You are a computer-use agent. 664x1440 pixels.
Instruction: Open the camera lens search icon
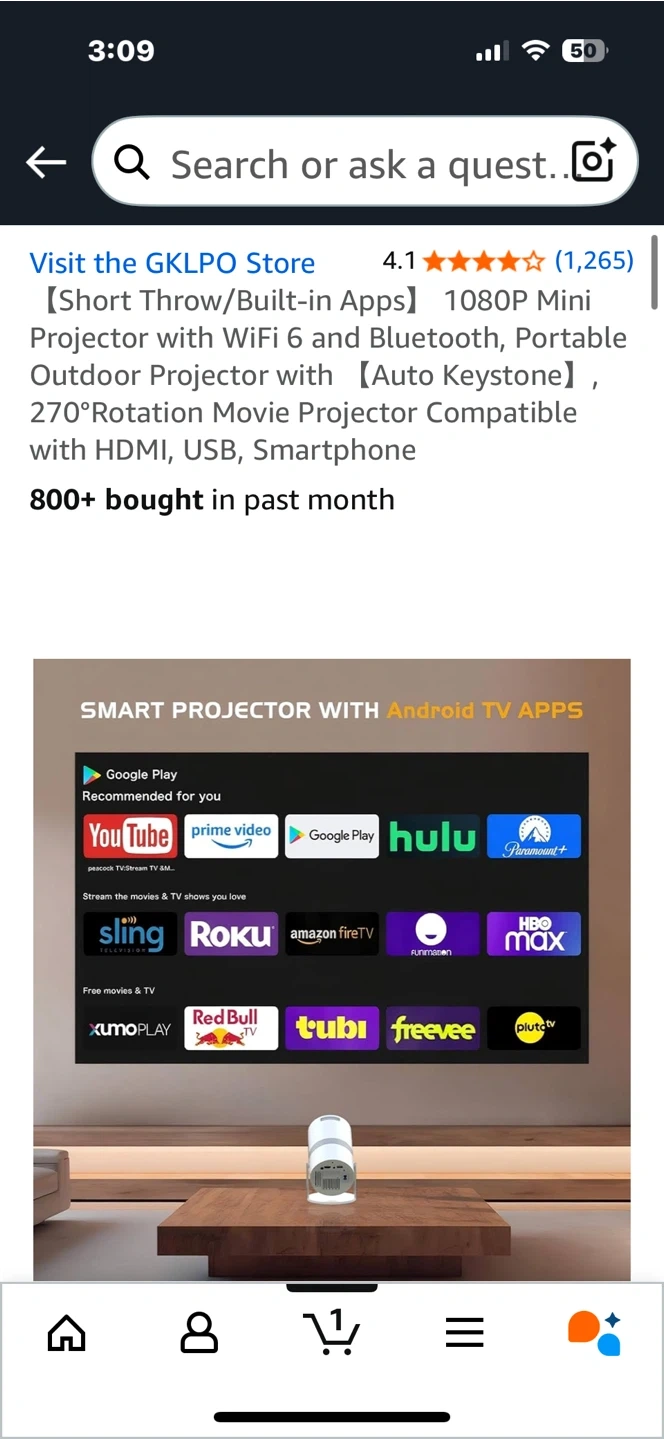(x=592, y=161)
